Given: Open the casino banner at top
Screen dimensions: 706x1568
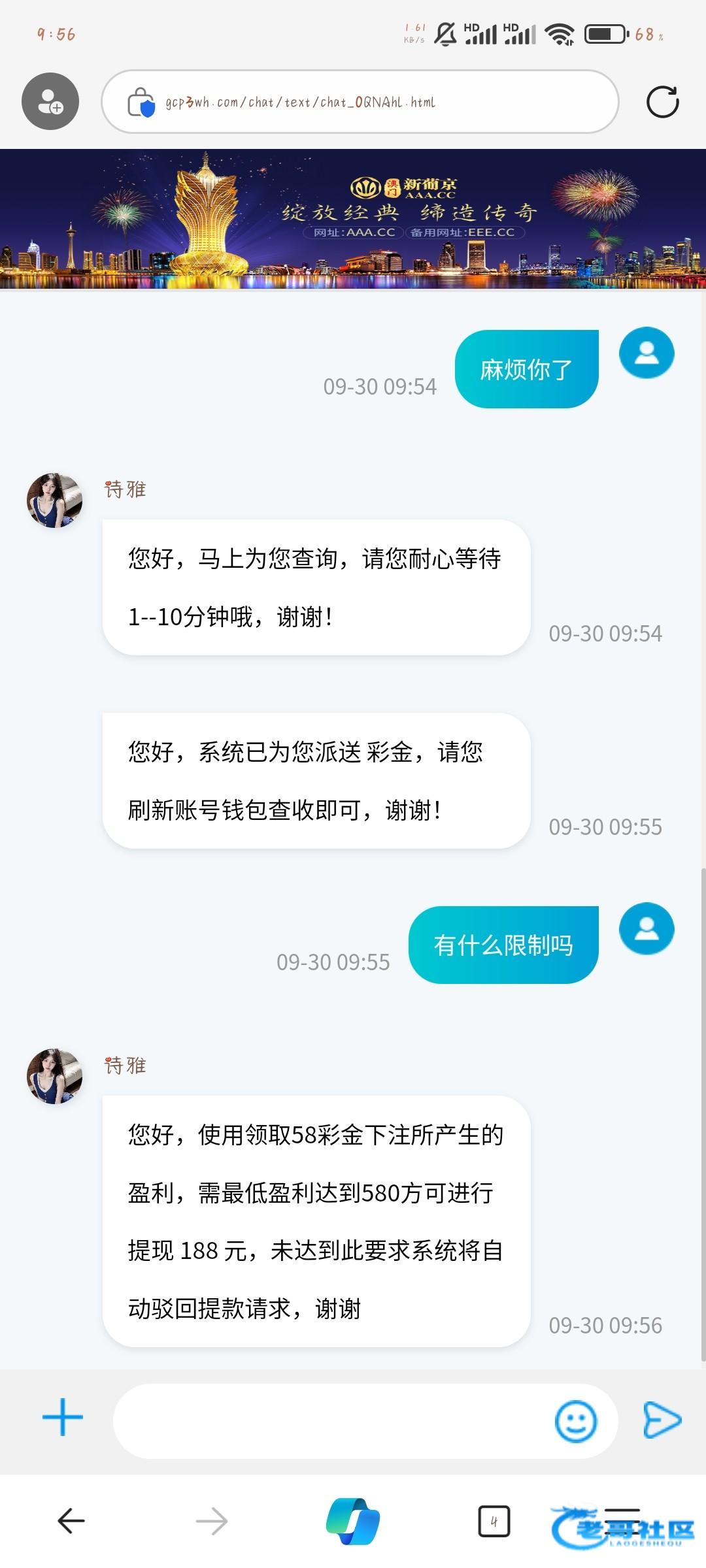Looking at the screenshot, I should pos(353,219).
